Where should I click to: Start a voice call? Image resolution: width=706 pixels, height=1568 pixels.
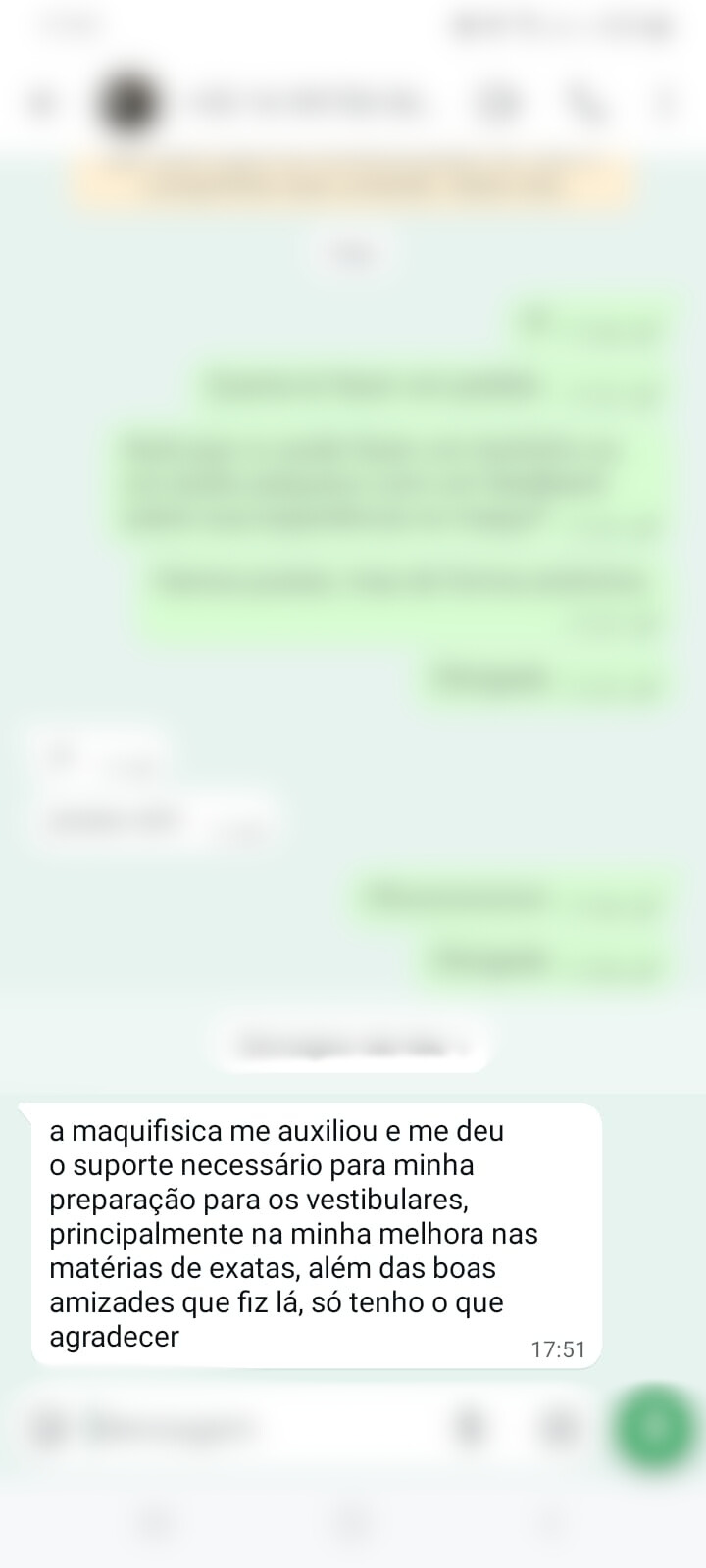[x=585, y=103]
